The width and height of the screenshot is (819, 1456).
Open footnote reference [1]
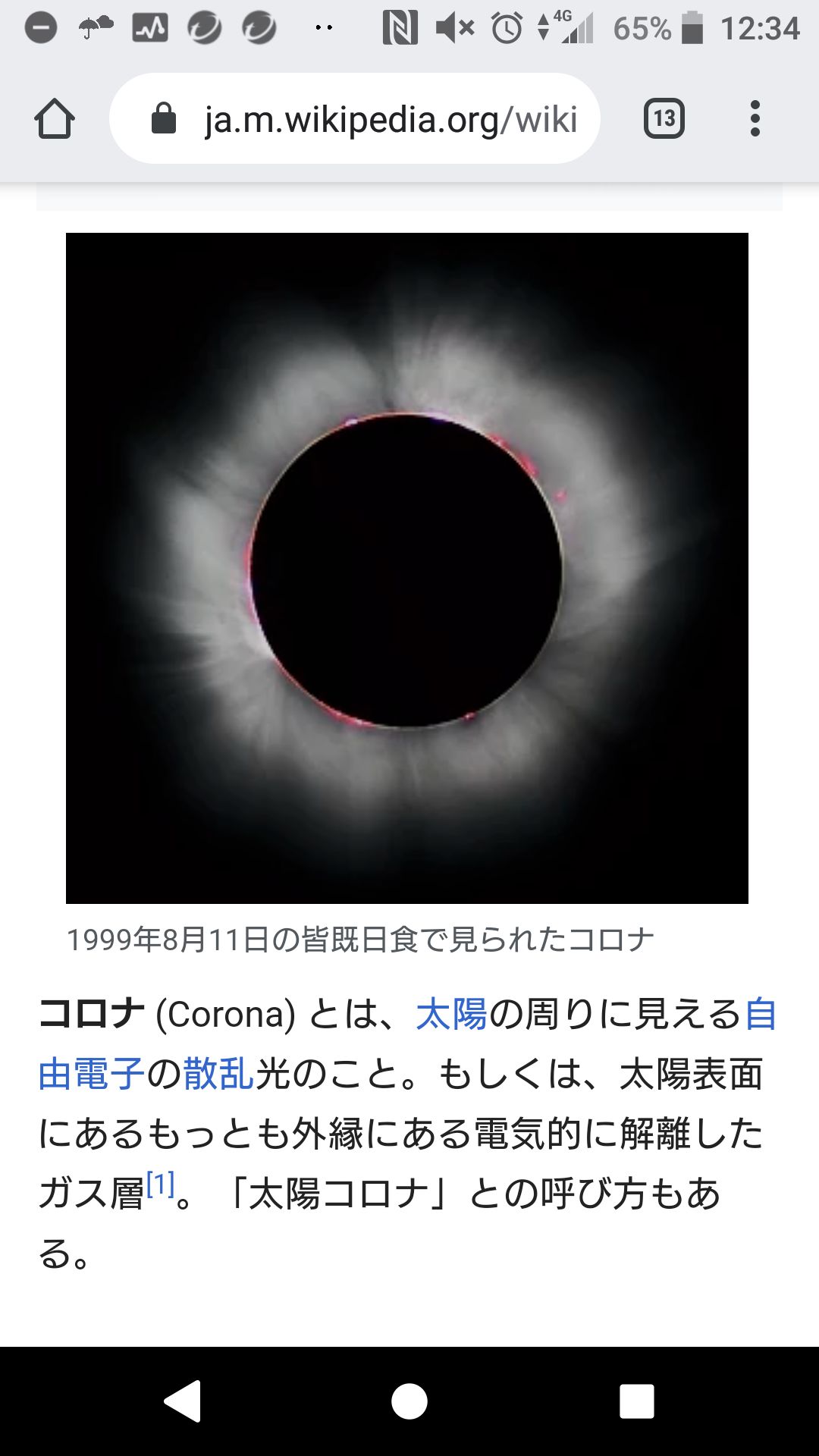click(161, 1185)
